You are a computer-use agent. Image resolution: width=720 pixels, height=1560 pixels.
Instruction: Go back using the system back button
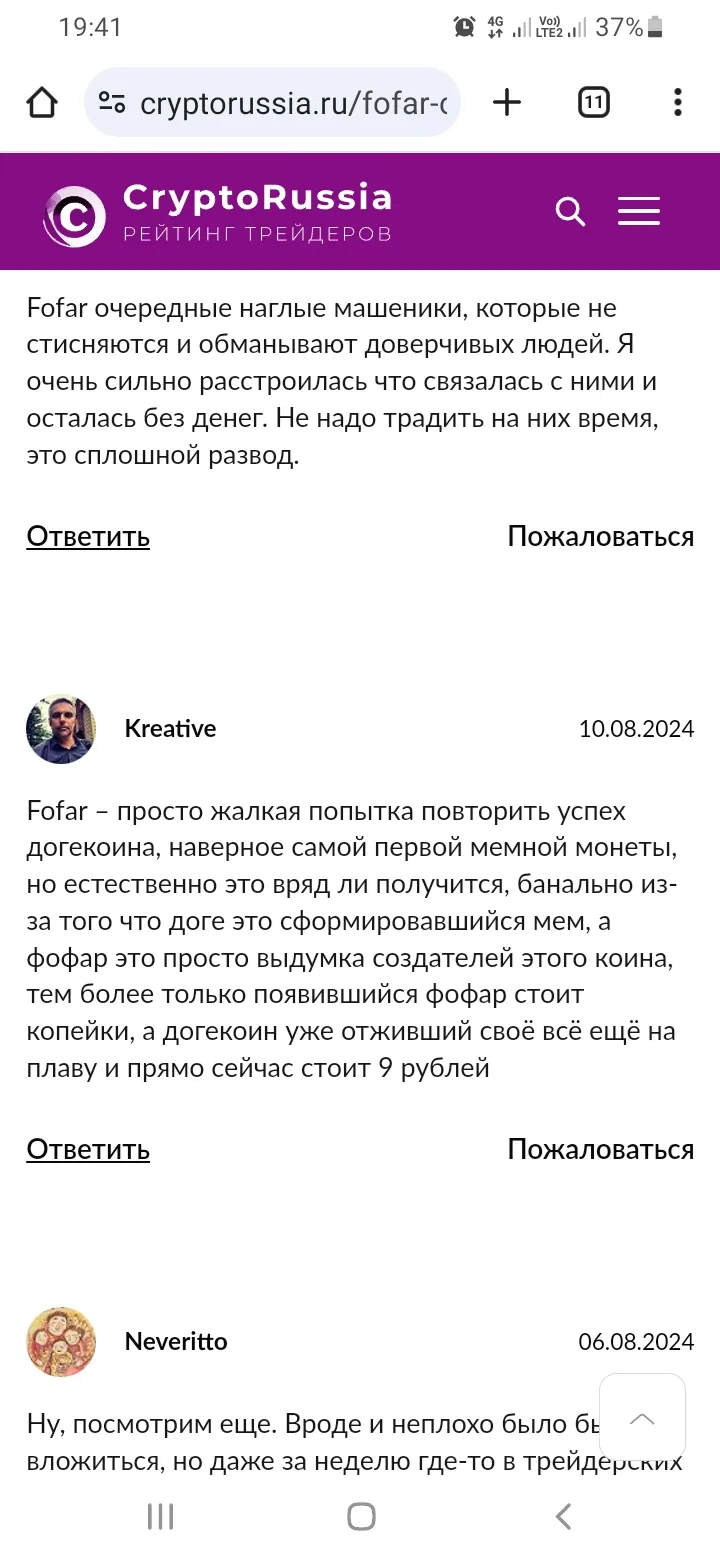coord(563,1516)
